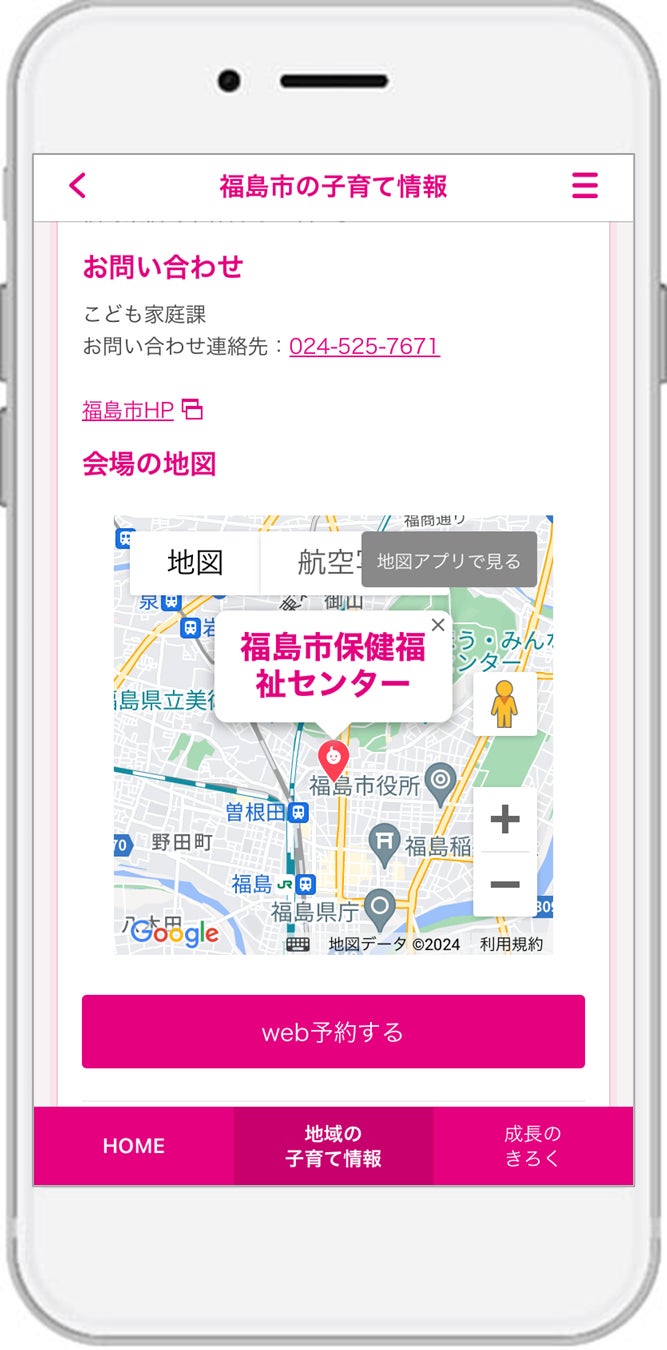The height and width of the screenshot is (1350, 667).
Task: Call the contact number 024-525-7671
Action: [364, 346]
